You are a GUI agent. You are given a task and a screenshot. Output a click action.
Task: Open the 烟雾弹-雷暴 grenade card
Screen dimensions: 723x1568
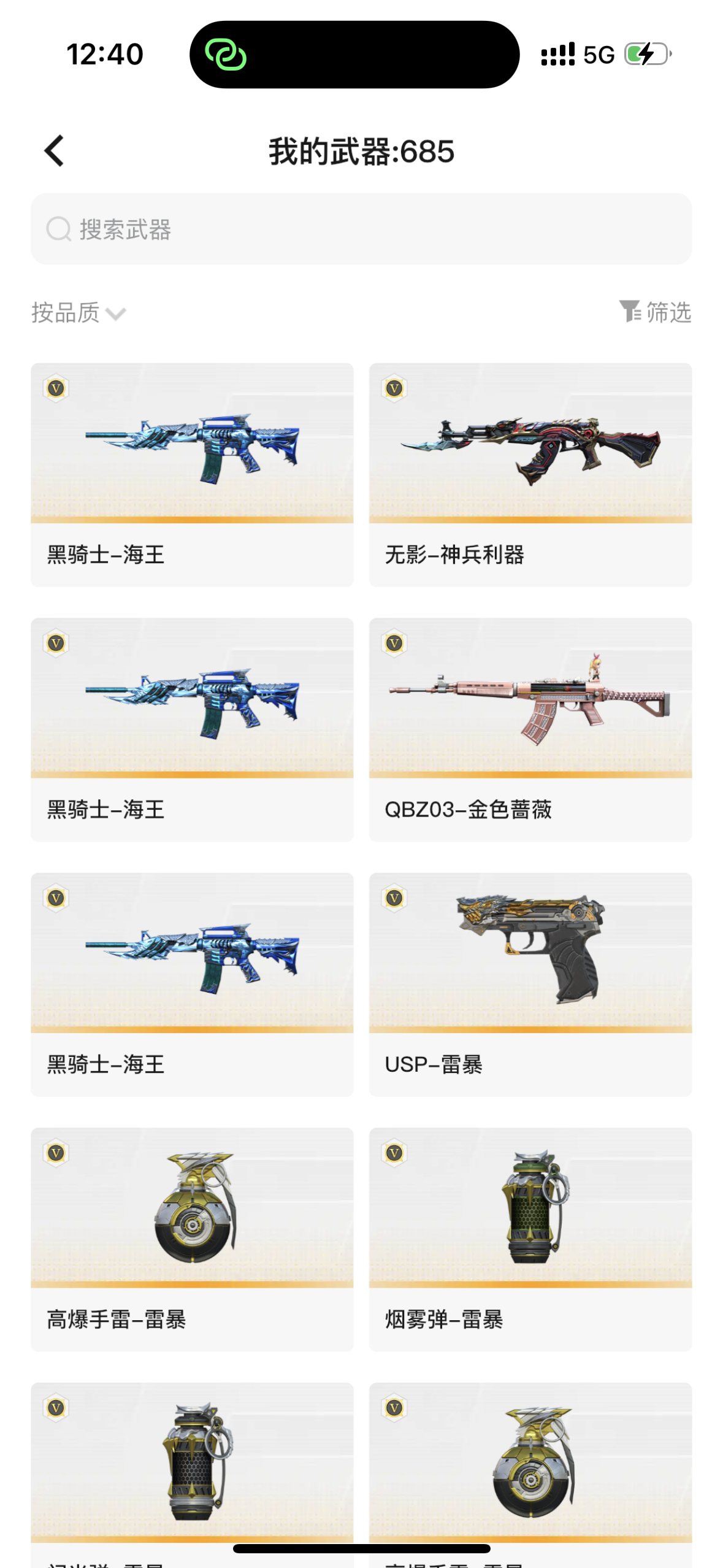pyautogui.click(x=530, y=1239)
